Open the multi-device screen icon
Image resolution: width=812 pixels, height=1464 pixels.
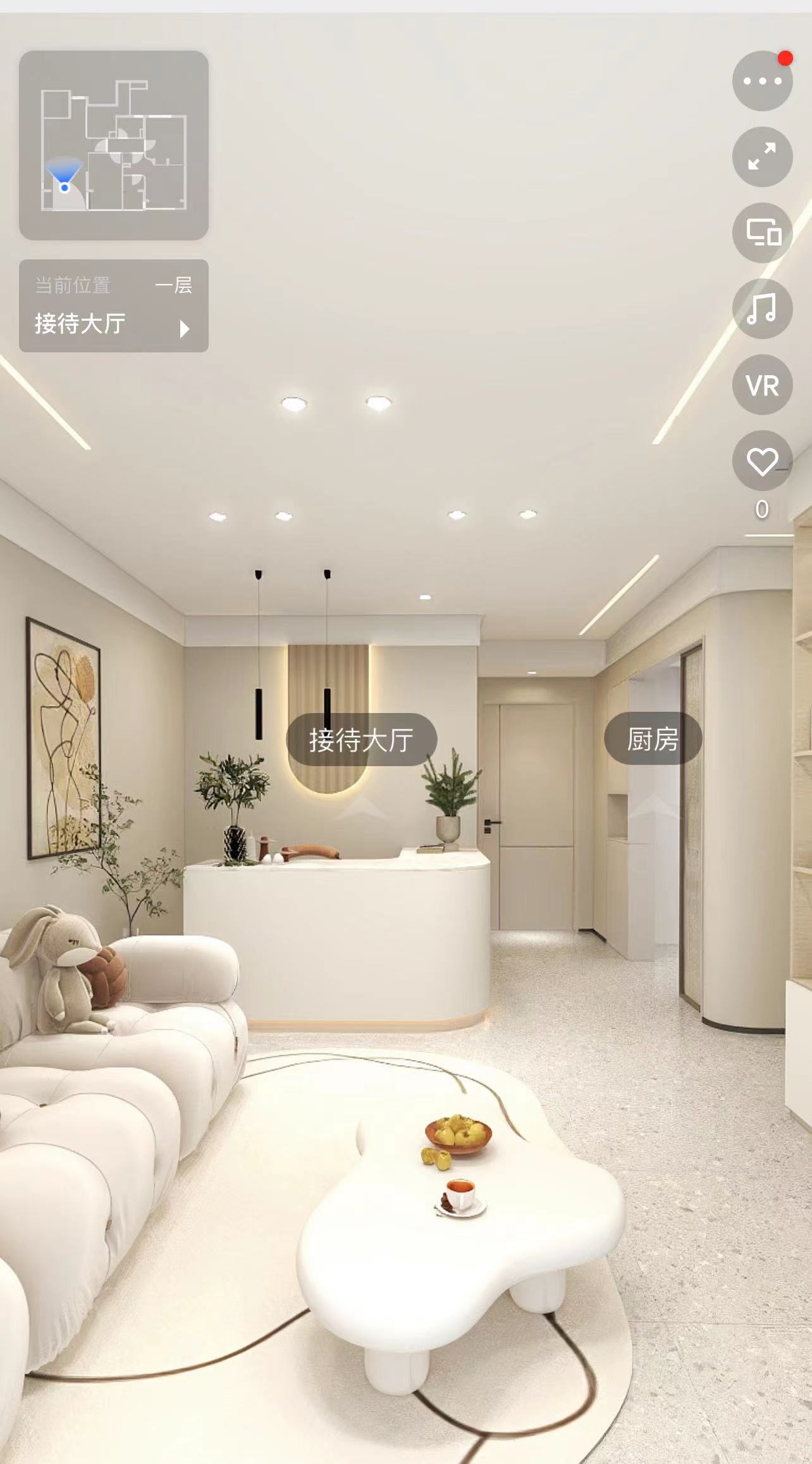point(762,233)
